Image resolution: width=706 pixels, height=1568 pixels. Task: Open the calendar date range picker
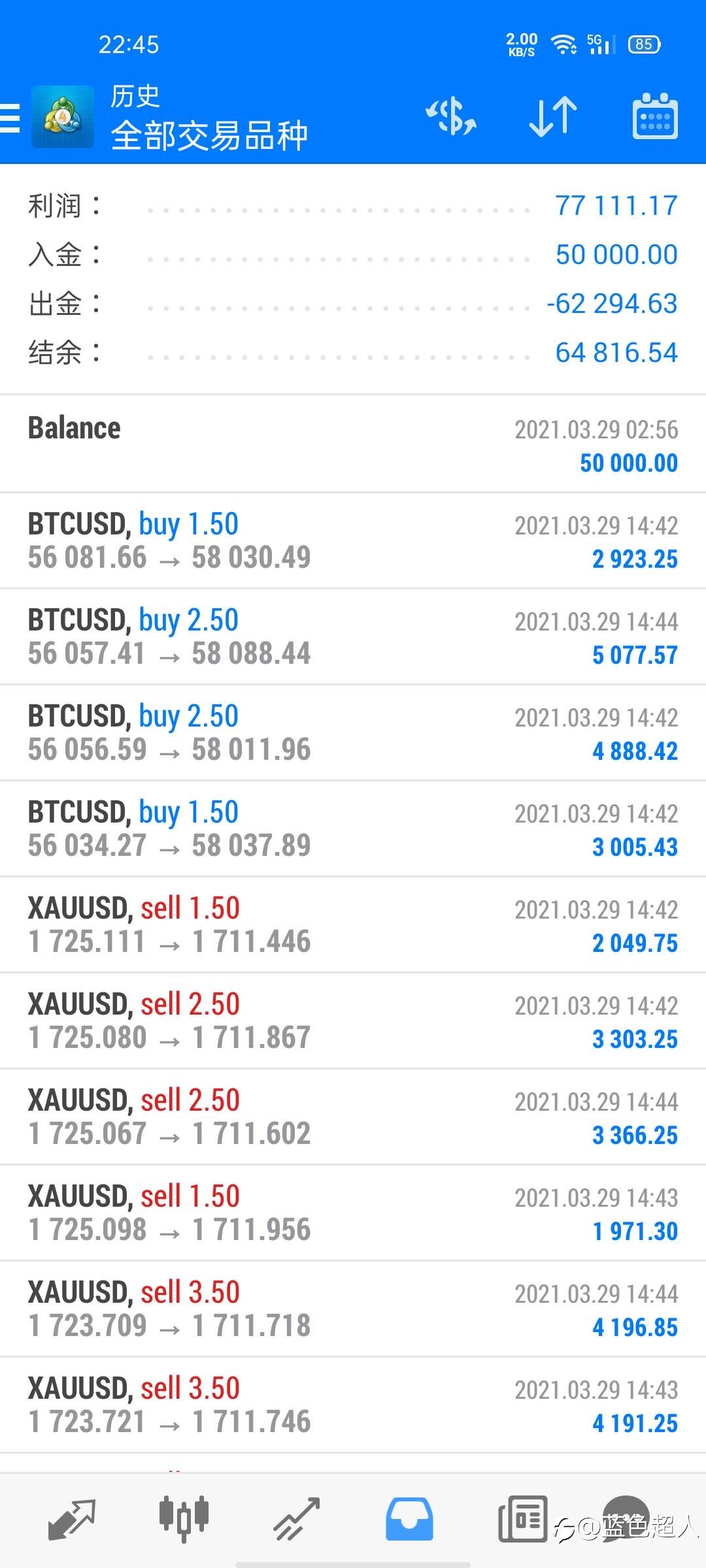(655, 116)
